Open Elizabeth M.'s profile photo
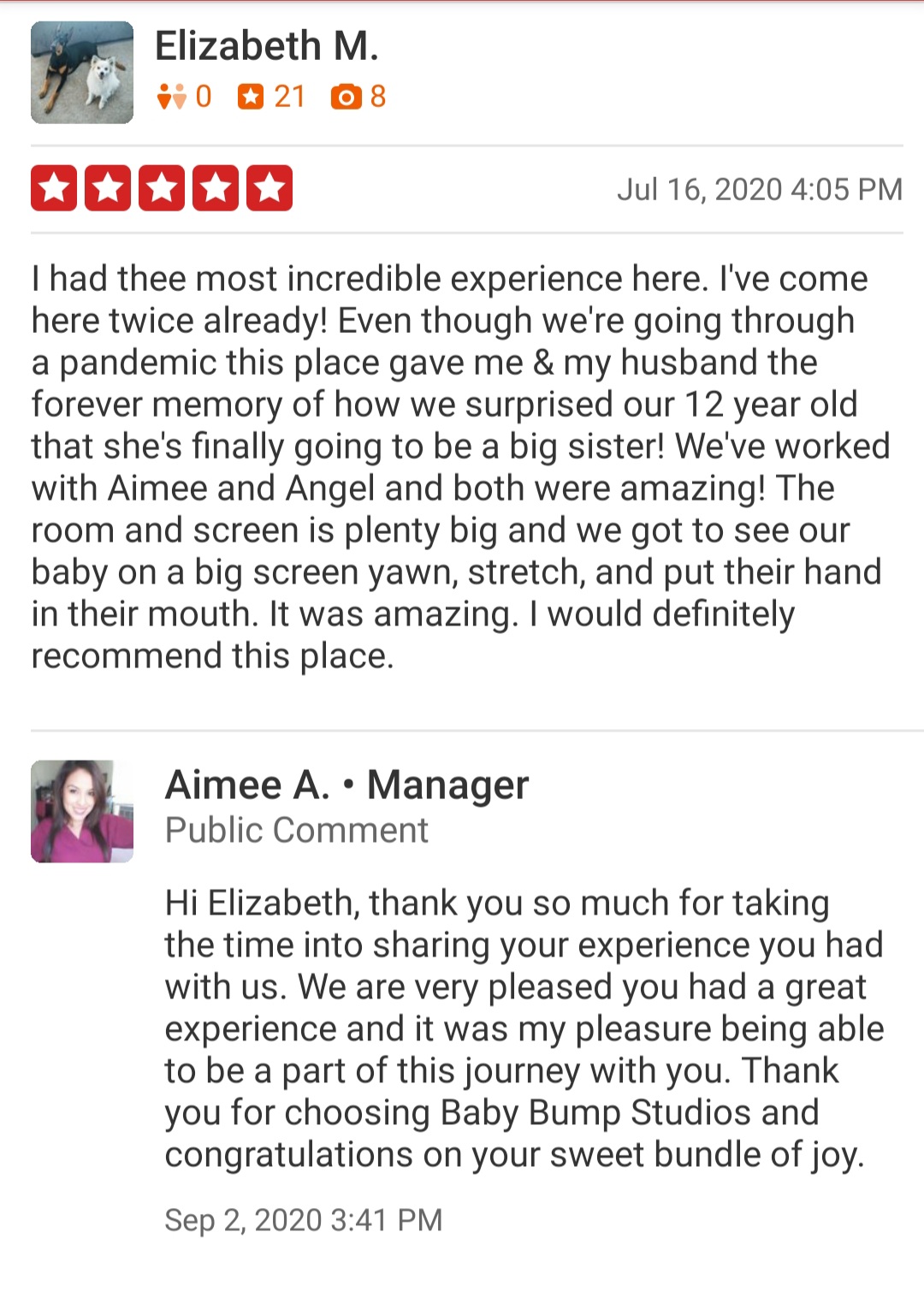 click(82, 73)
